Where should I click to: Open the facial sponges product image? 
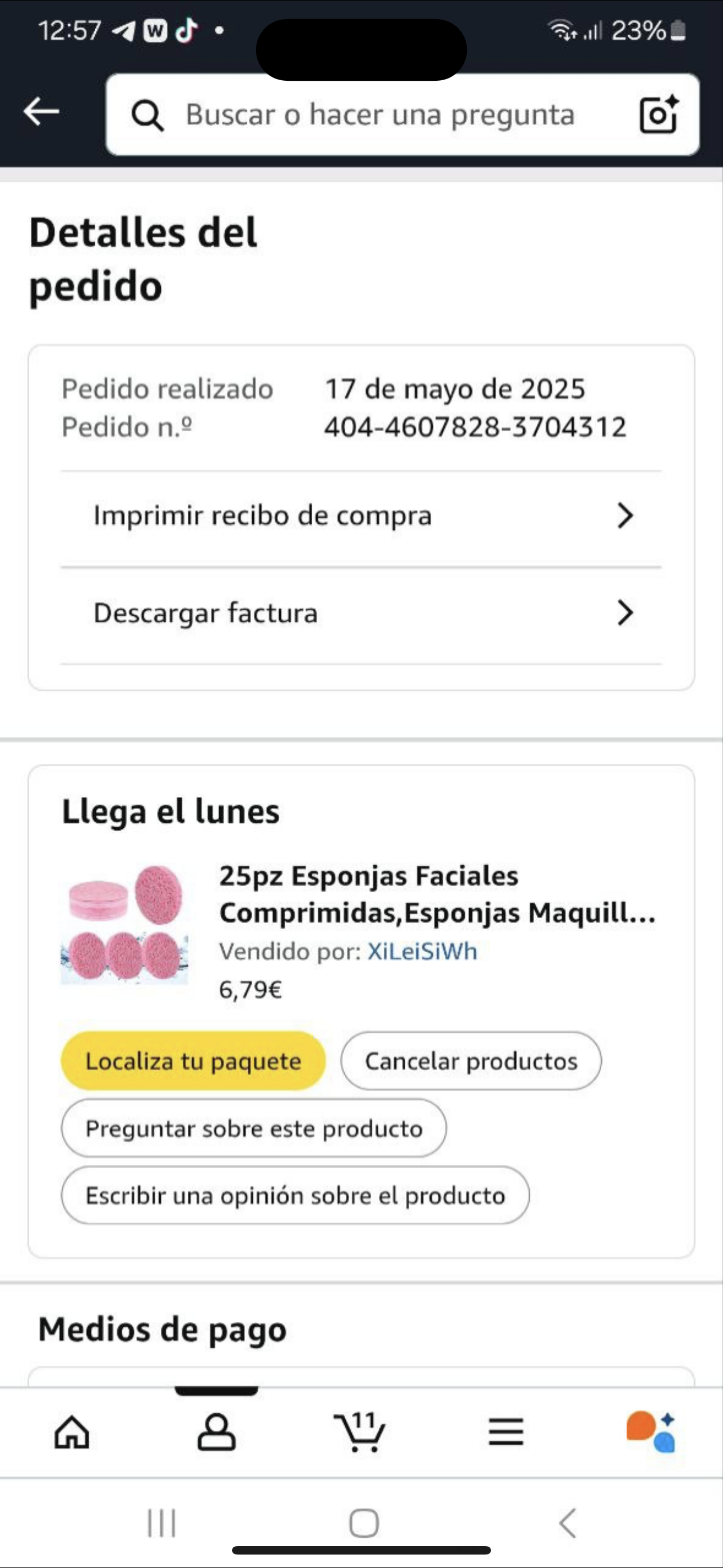pos(125,924)
